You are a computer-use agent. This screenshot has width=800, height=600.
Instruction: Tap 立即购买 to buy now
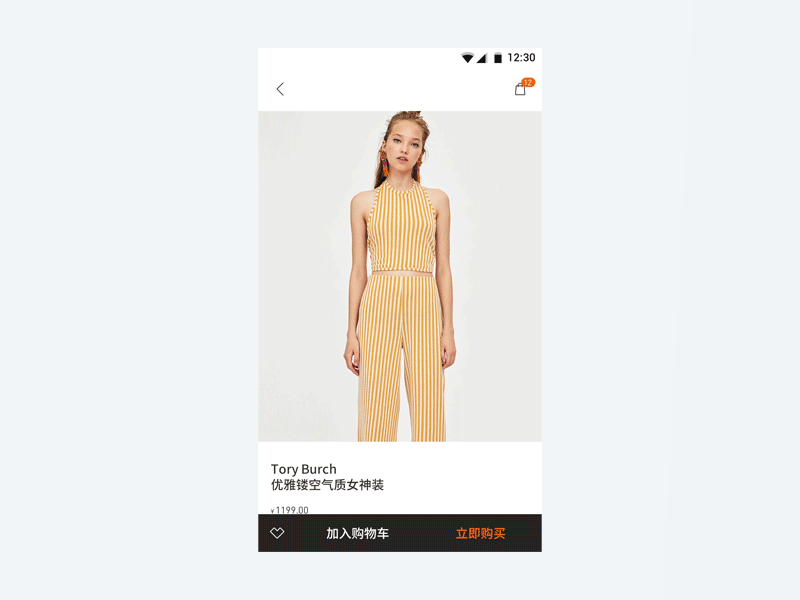tap(481, 534)
